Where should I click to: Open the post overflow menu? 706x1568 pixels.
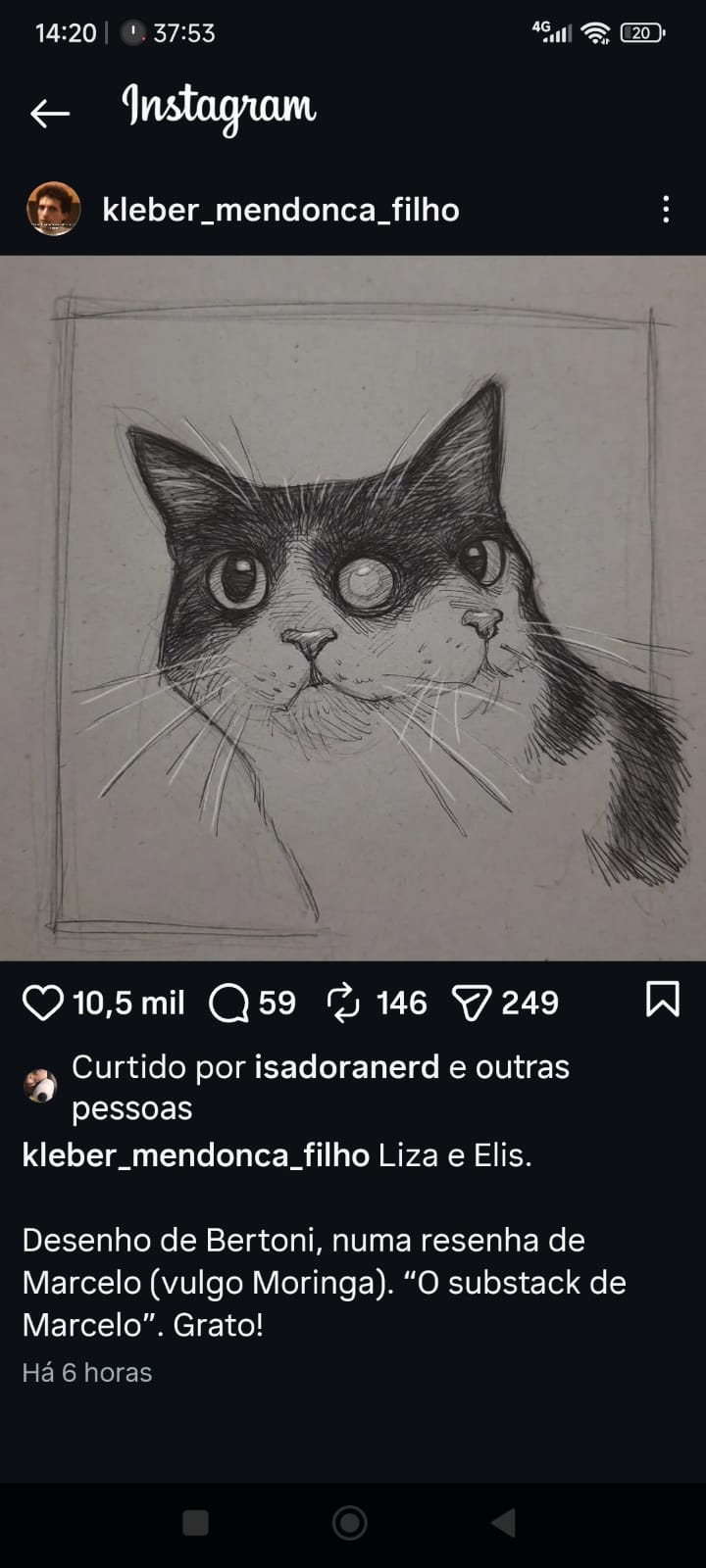(666, 209)
